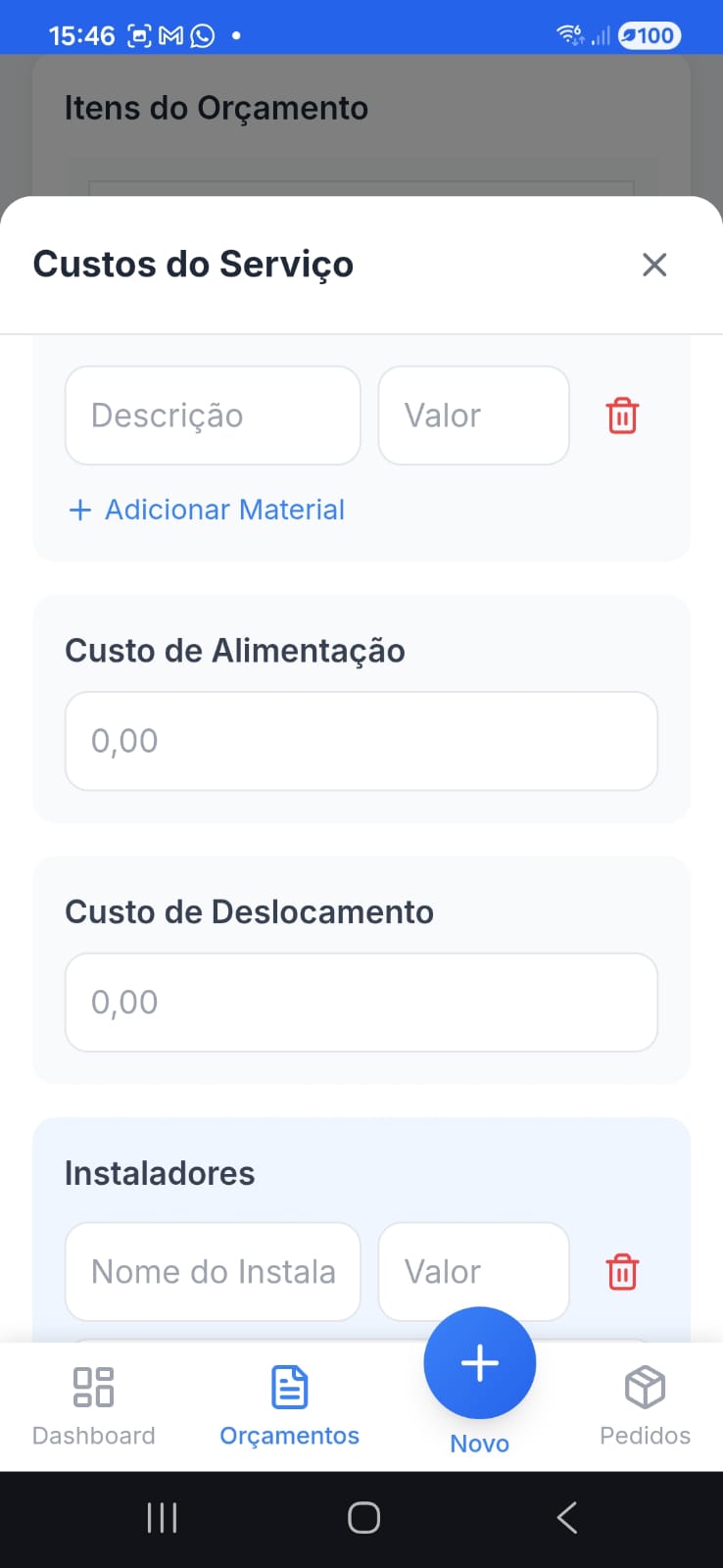Open the Pedidos package icon

645,1386
